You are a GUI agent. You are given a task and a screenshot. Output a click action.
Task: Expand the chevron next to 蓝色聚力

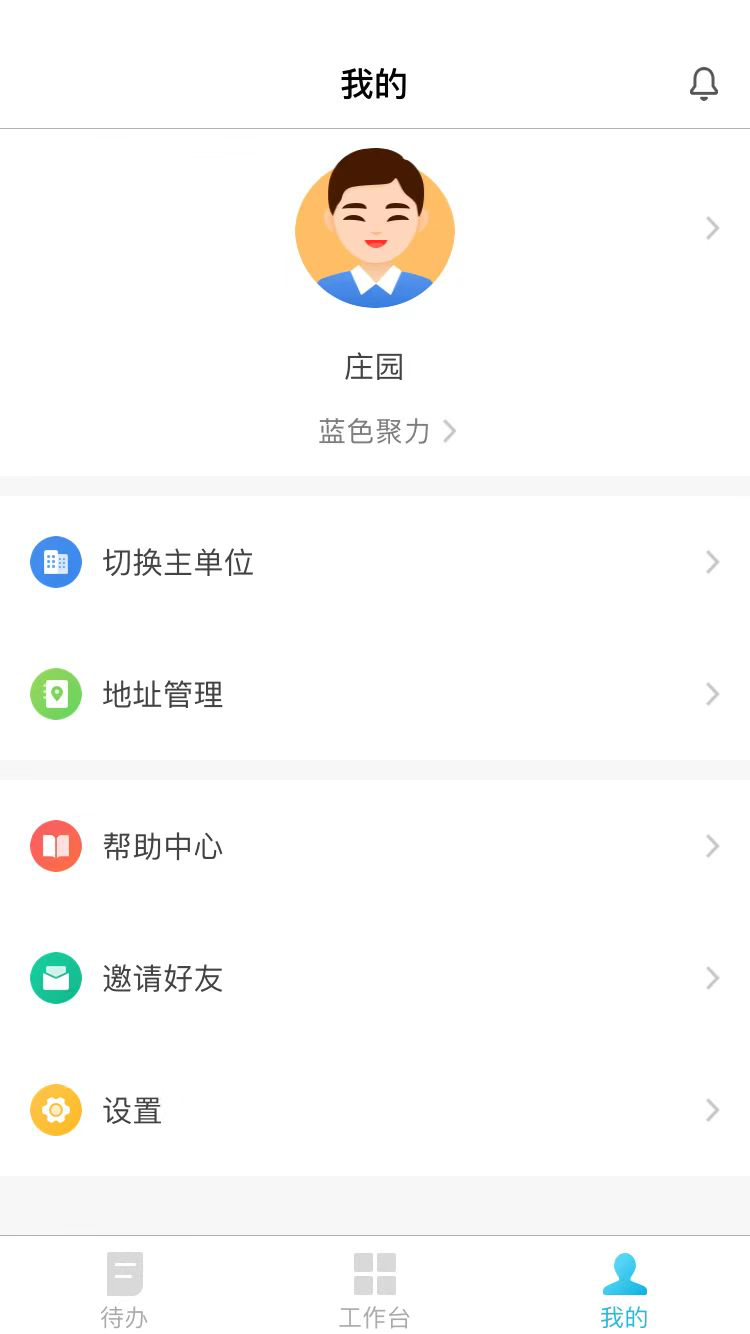tap(450, 431)
